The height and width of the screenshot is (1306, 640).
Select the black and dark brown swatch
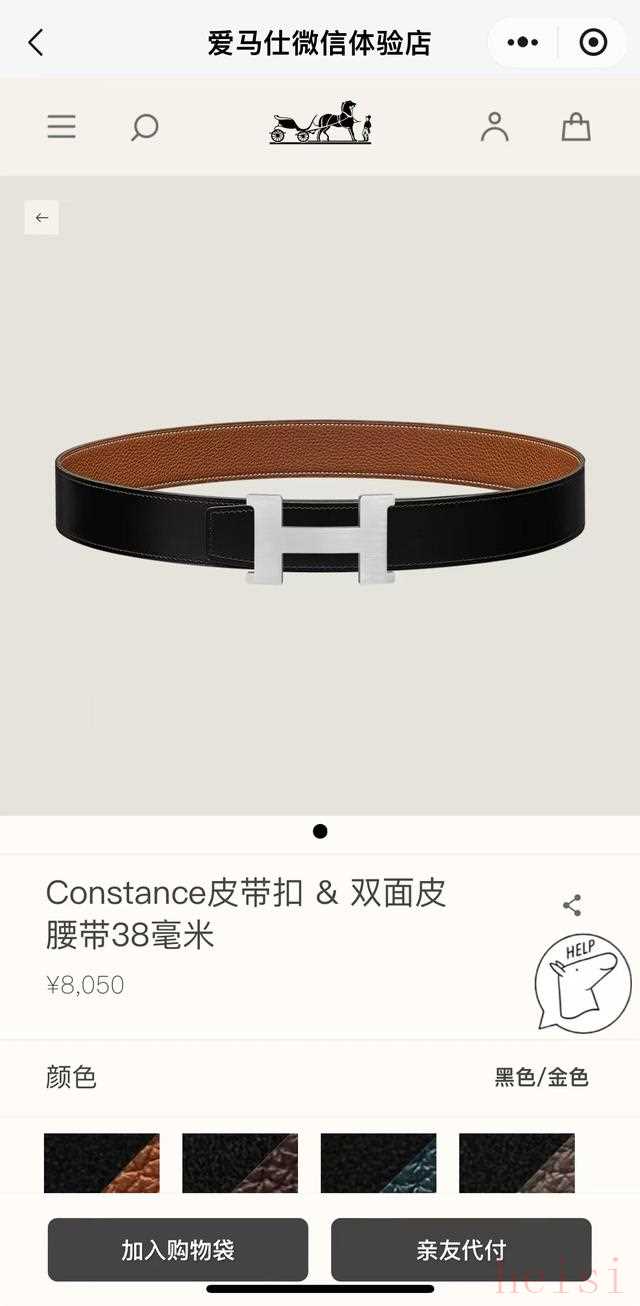[240, 1163]
